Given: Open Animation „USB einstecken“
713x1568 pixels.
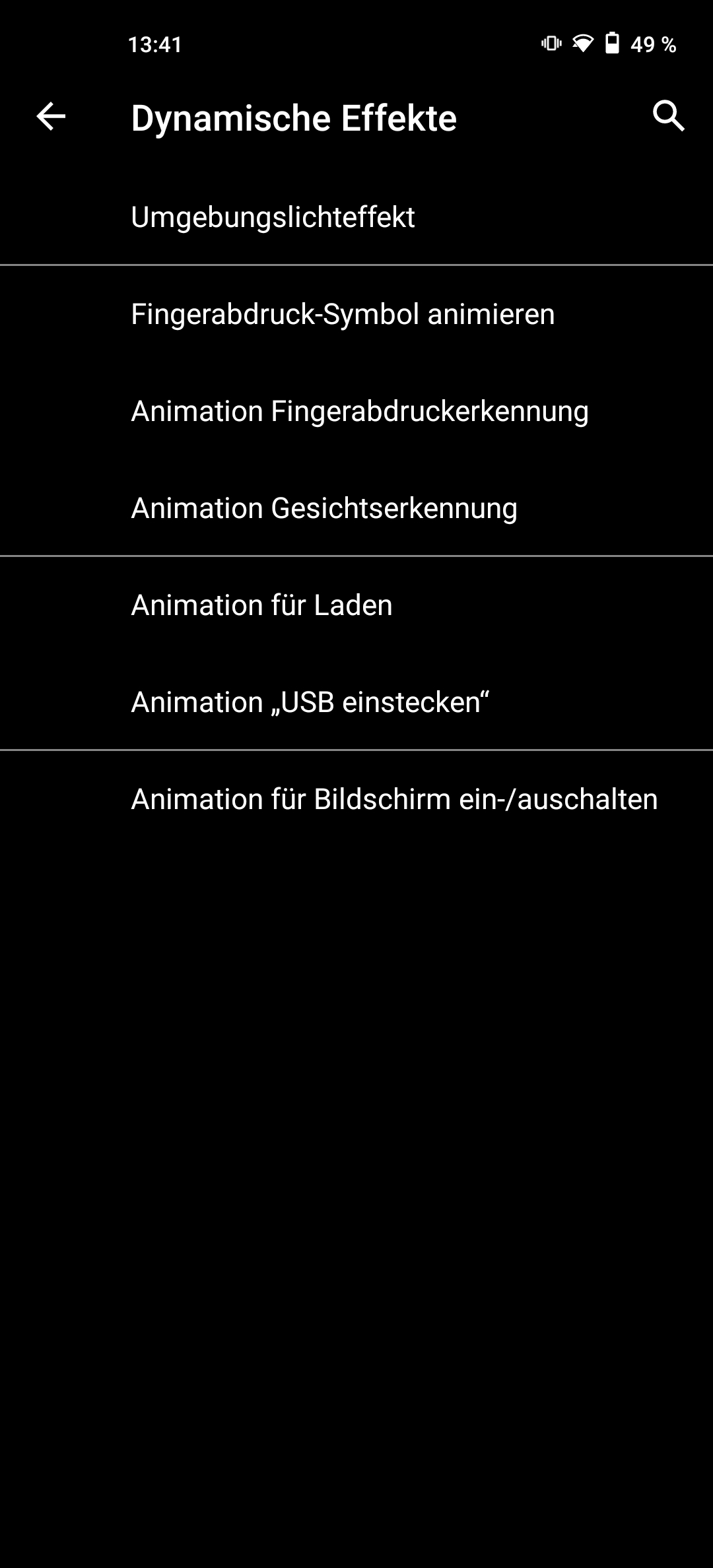Looking at the screenshot, I should tap(356, 702).
